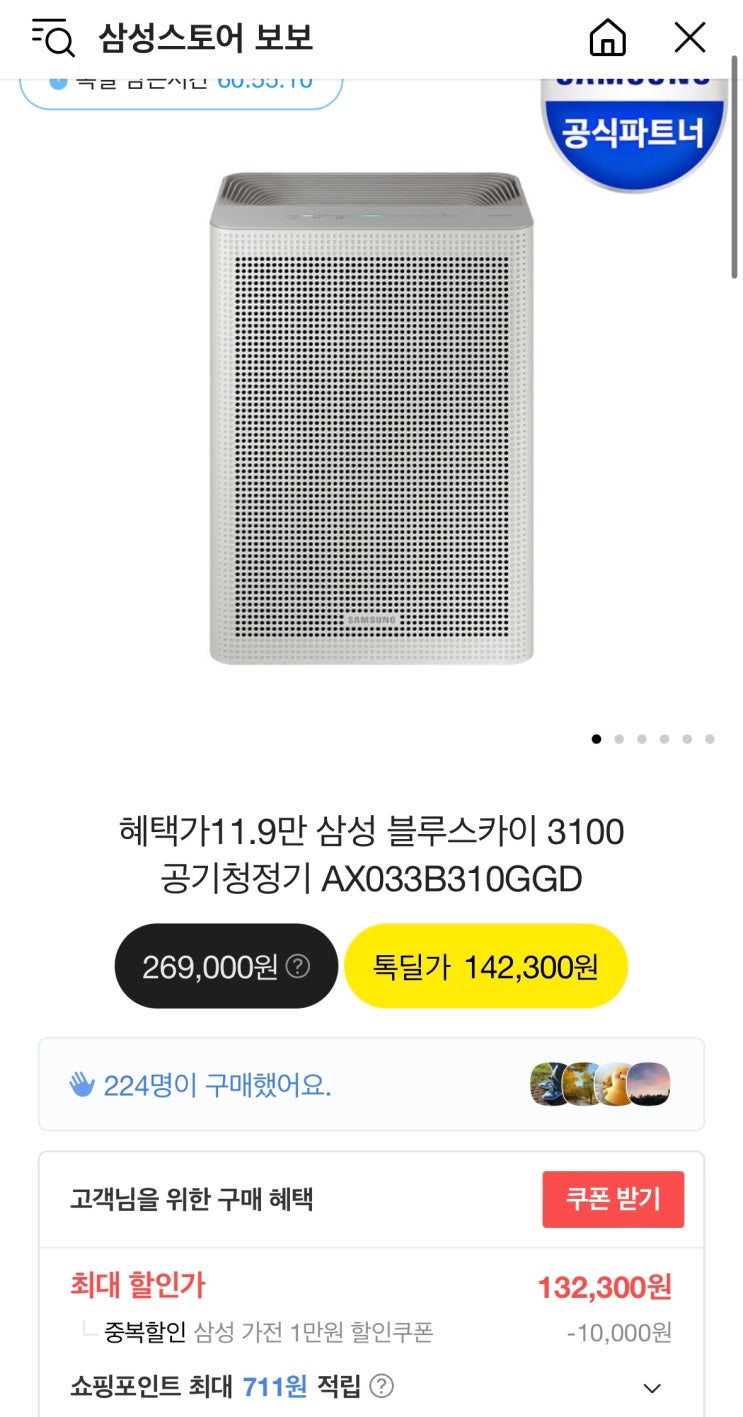Close the 삼성스토어 보보 page
Viewport: 743px width, 1417px height.
click(690, 38)
